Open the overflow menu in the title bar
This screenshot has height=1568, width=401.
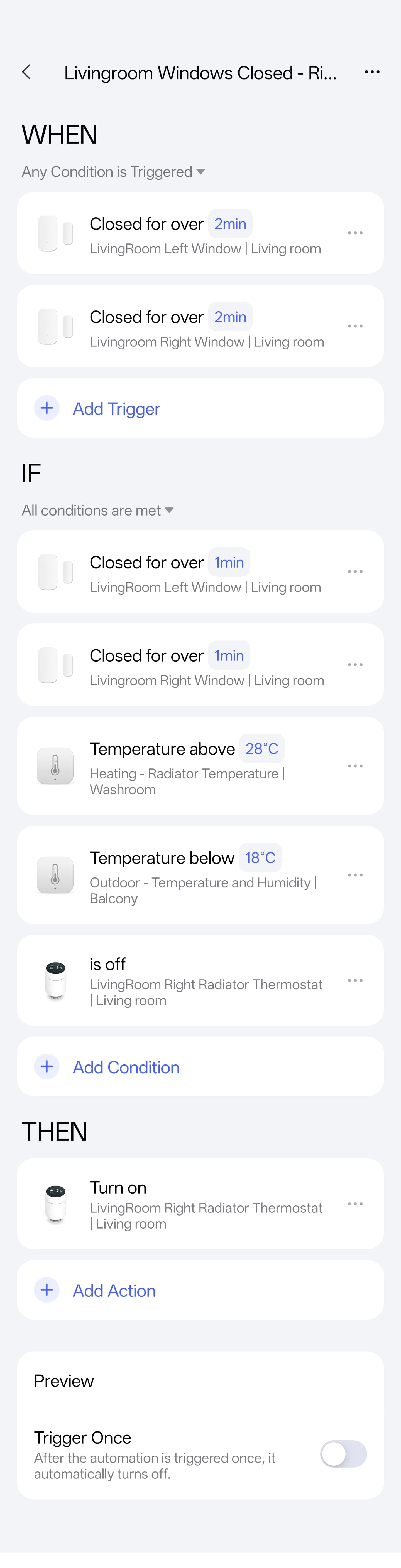372,72
